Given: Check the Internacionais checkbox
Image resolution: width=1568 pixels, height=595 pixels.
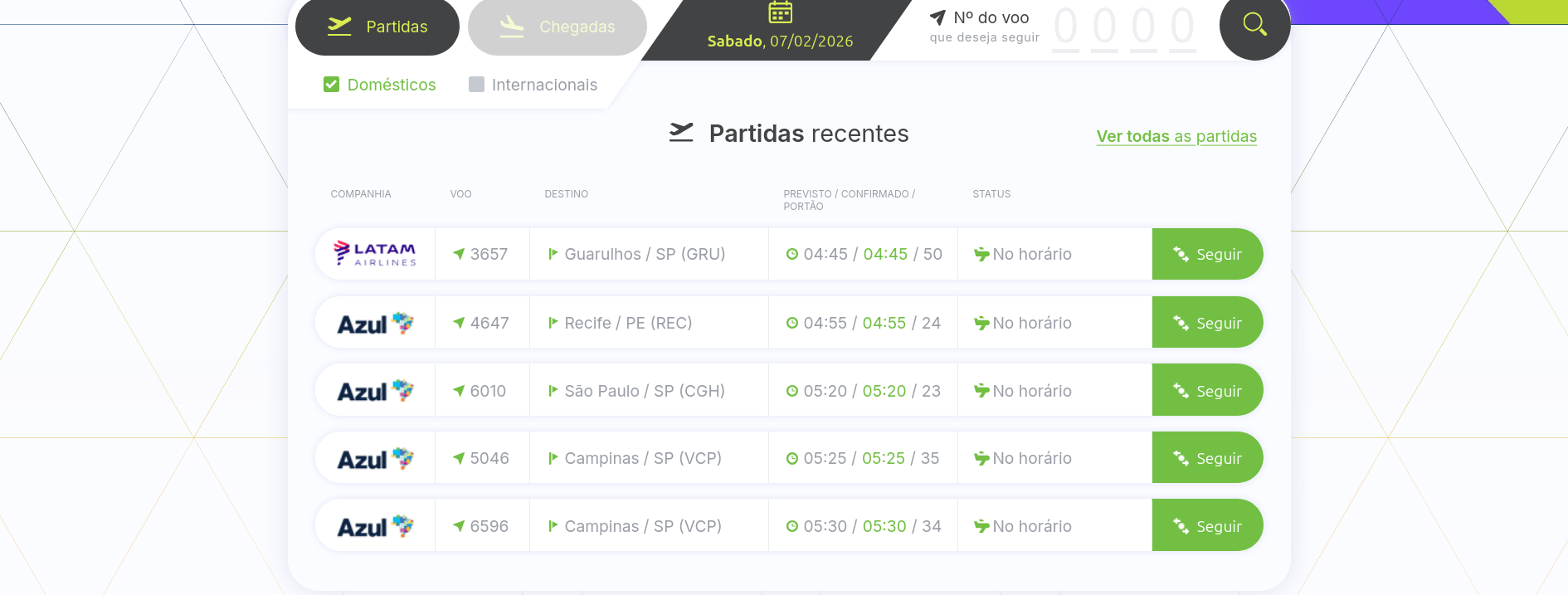Looking at the screenshot, I should pyautogui.click(x=477, y=85).
